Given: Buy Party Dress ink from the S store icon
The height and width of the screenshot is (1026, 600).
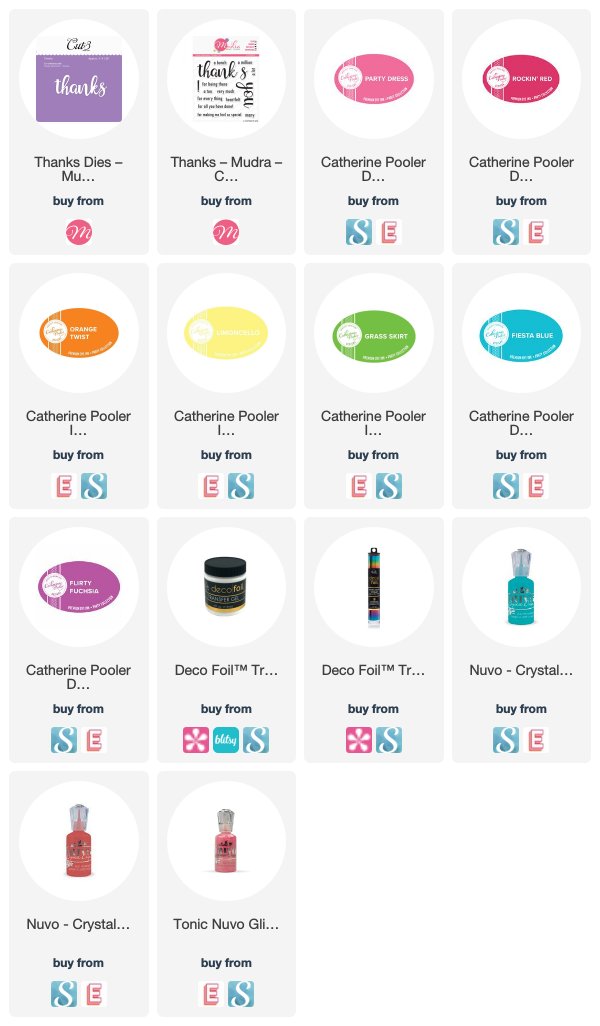Looking at the screenshot, I should (359, 232).
